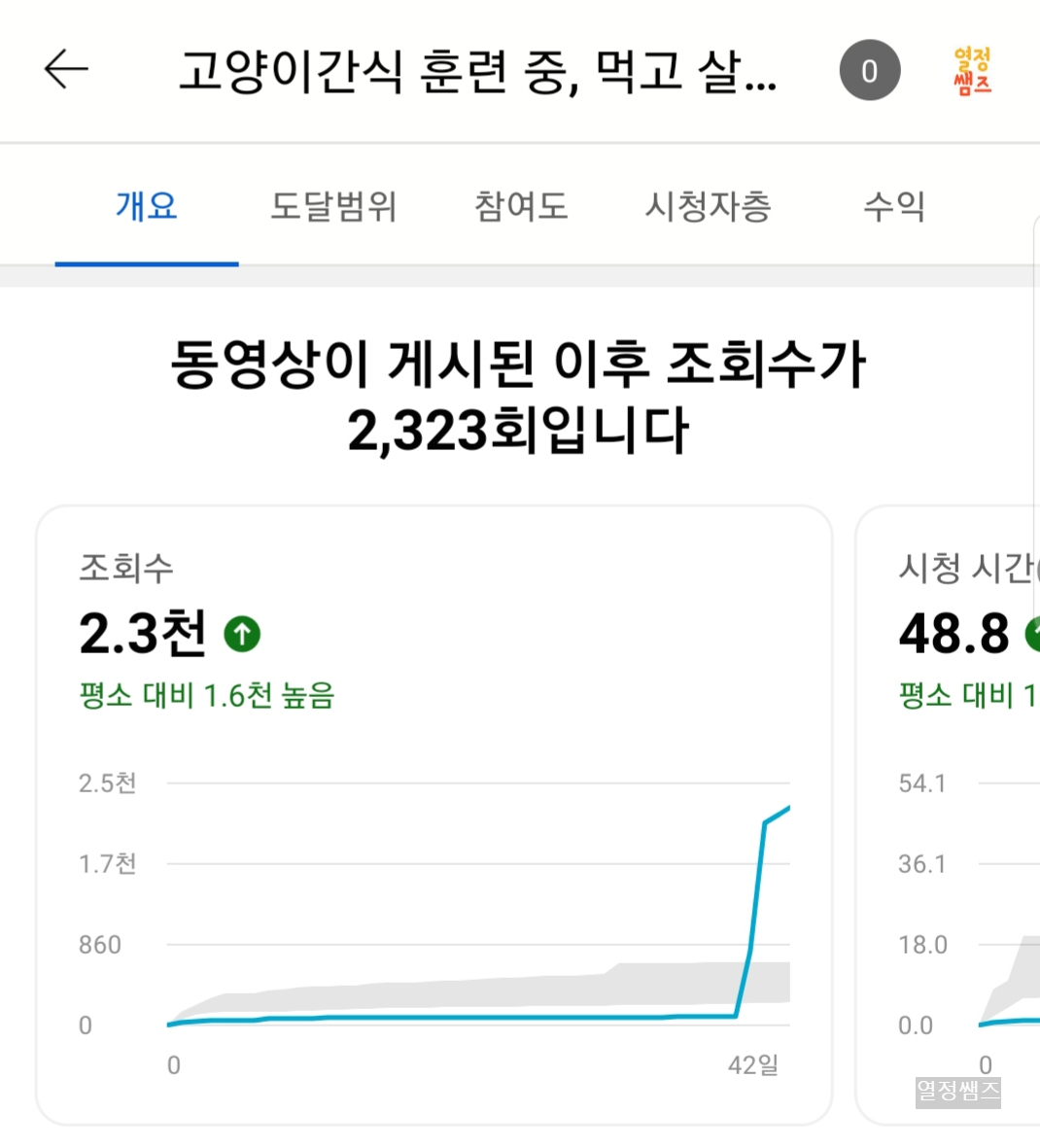Switch to the 도달범위 tab
Image resolution: width=1040 pixels, height=1148 pixels.
(x=333, y=206)
